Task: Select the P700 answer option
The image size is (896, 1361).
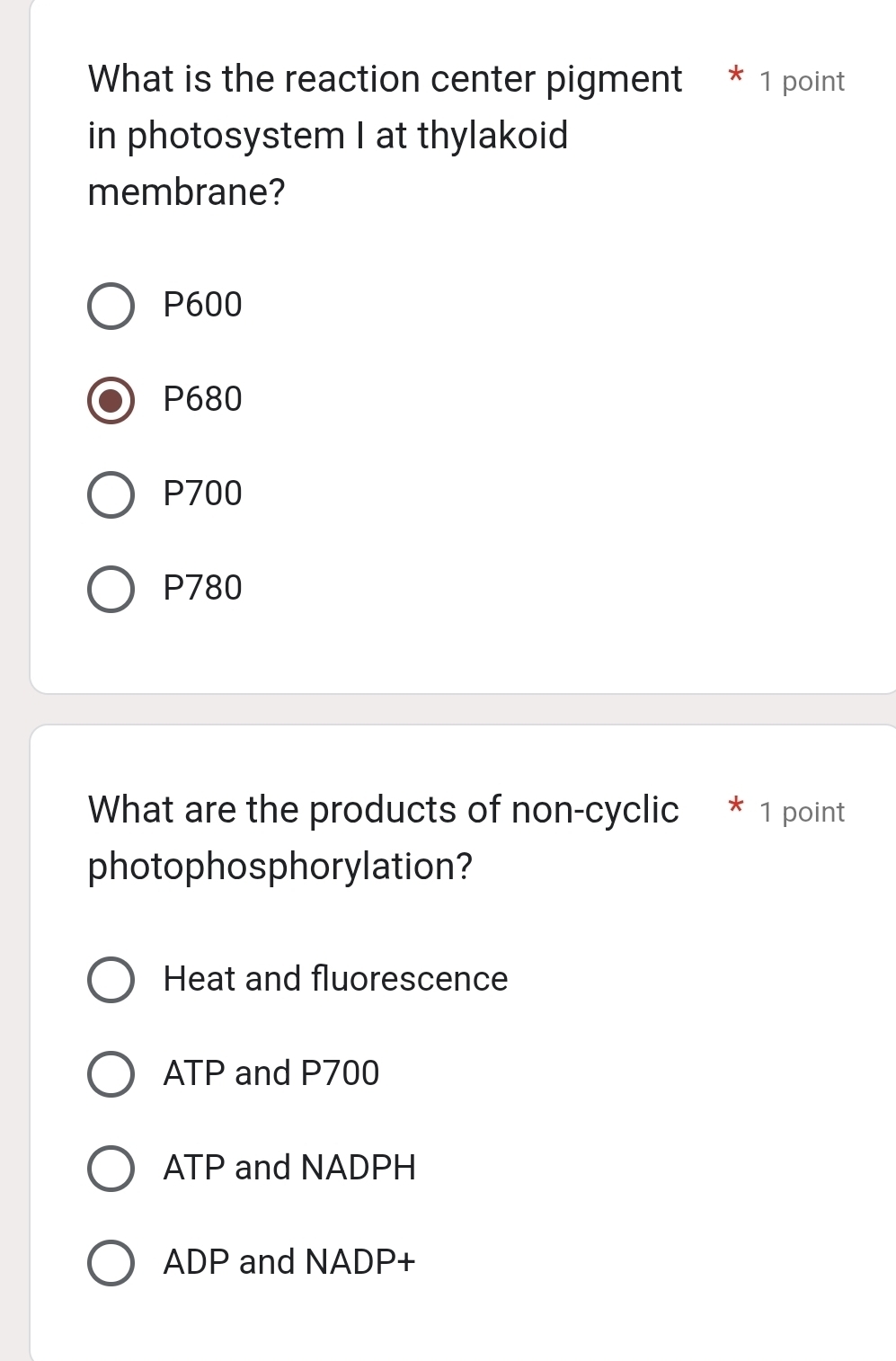Action: 111,494
